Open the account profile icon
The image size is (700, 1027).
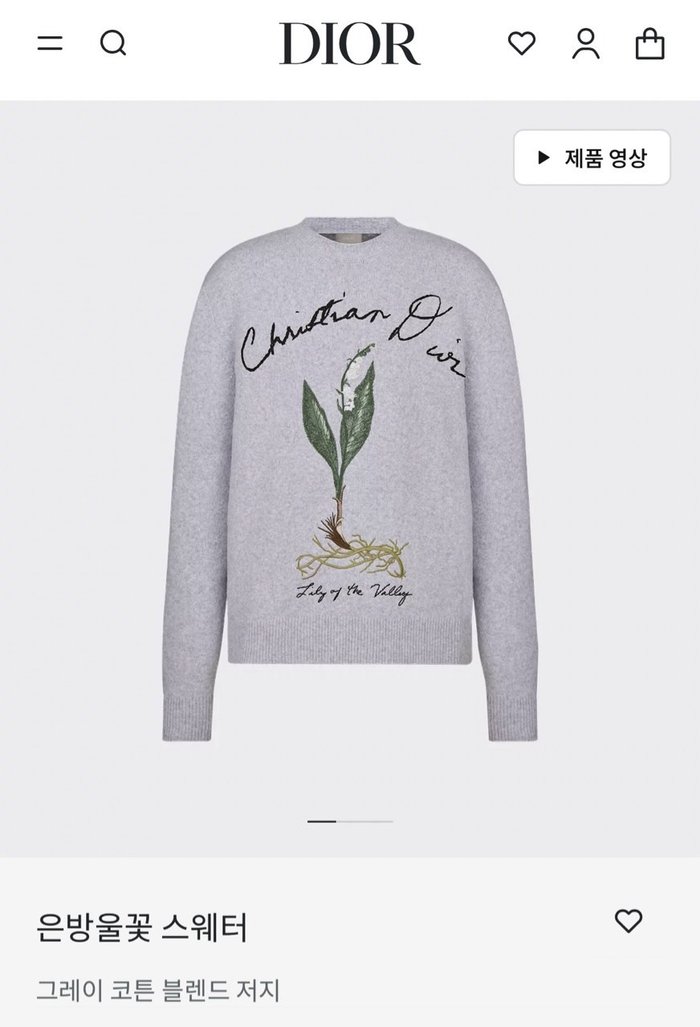pyautogui.click(x=585, y=44)
